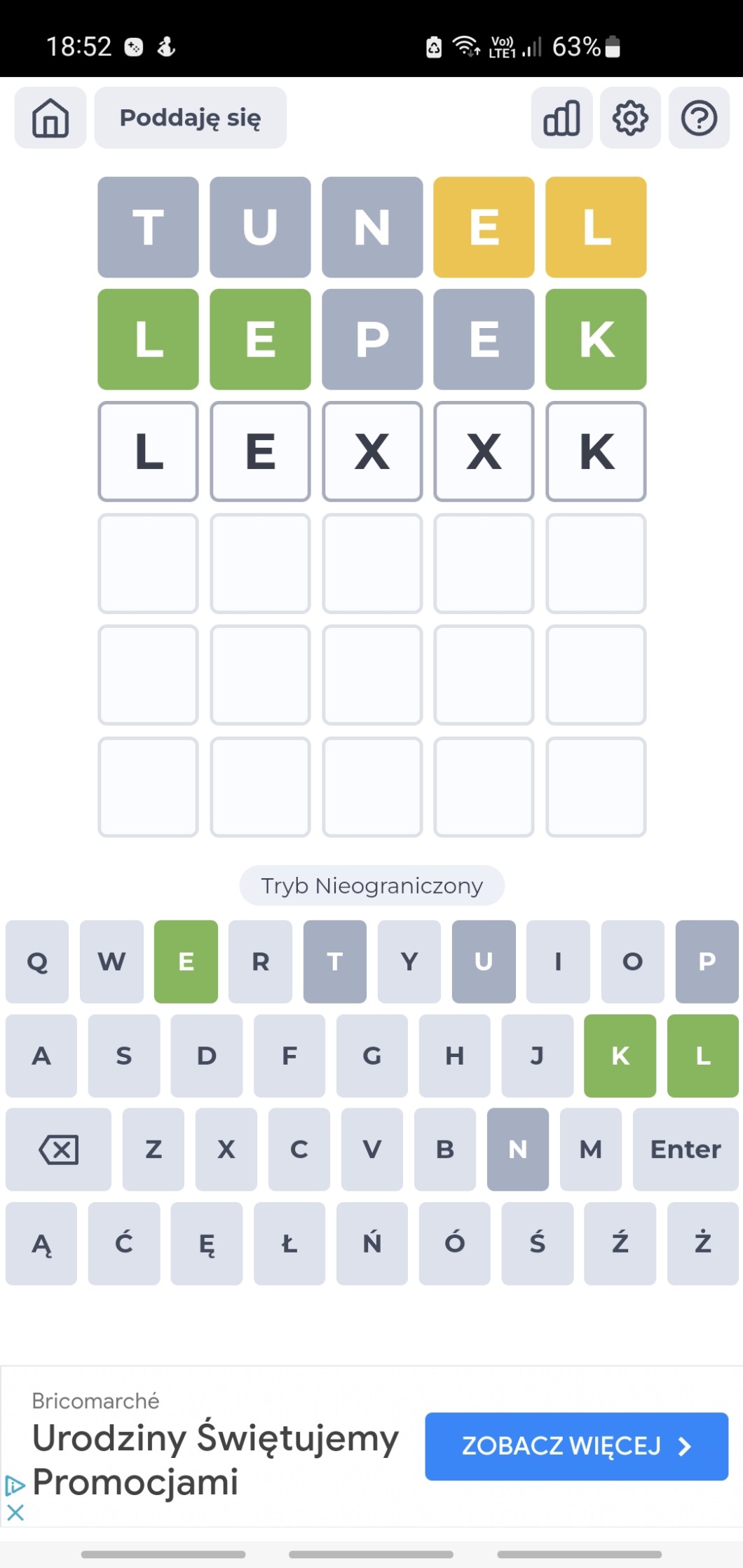The image size is (743, 1568).
Task: Tap the Ó key
Action: pos(454,1243)
